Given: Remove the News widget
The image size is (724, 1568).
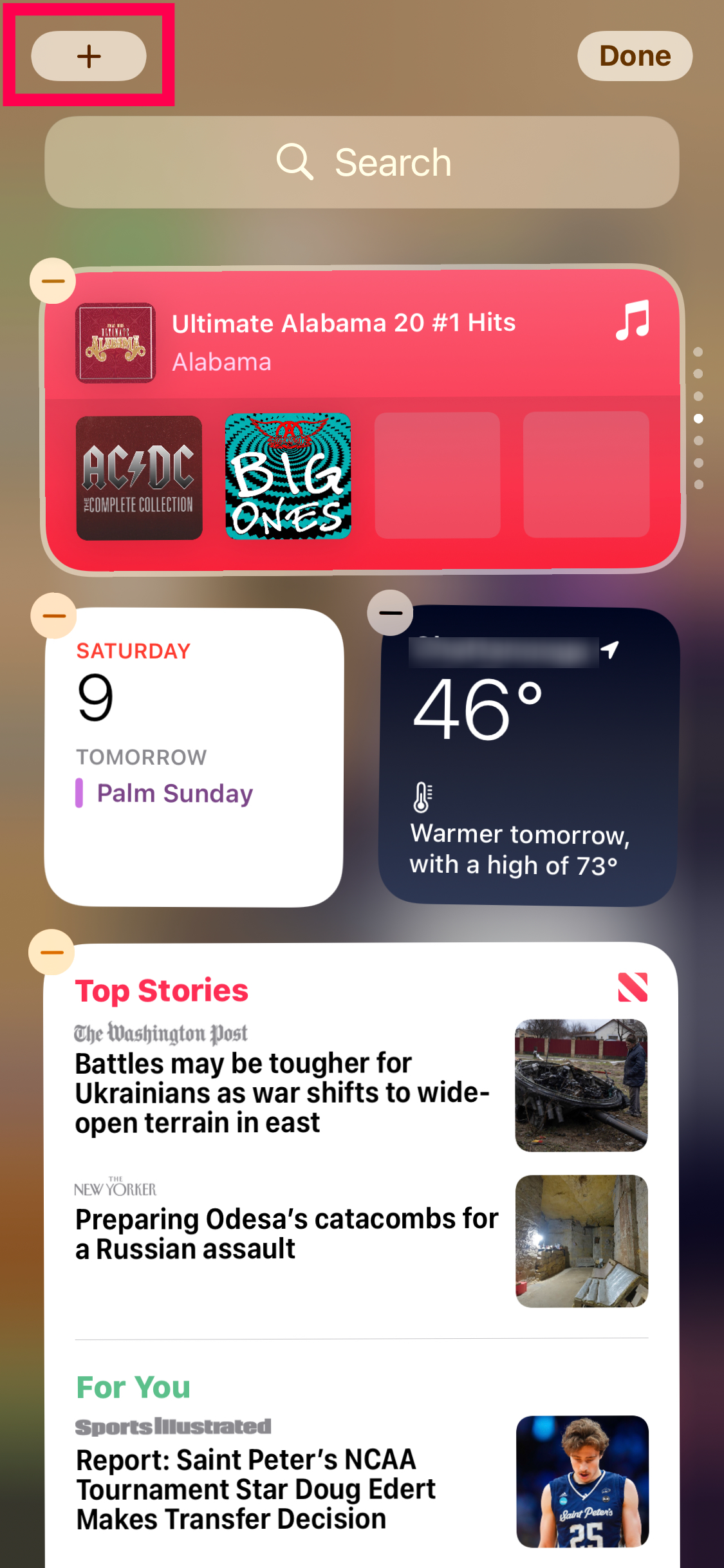Looking at the screenshot, I should tap(51, 952).
